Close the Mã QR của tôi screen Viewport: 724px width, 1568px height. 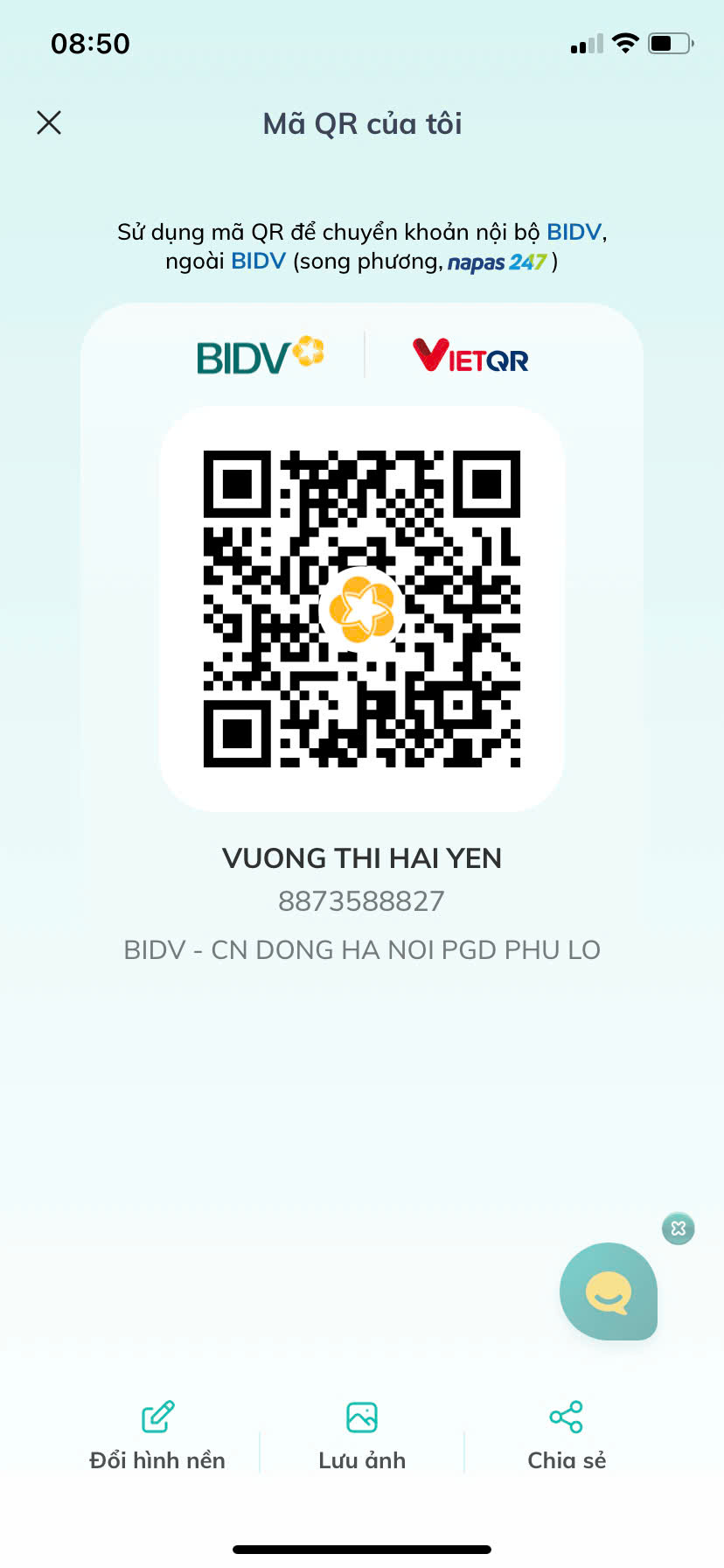[x=49, y=122]
